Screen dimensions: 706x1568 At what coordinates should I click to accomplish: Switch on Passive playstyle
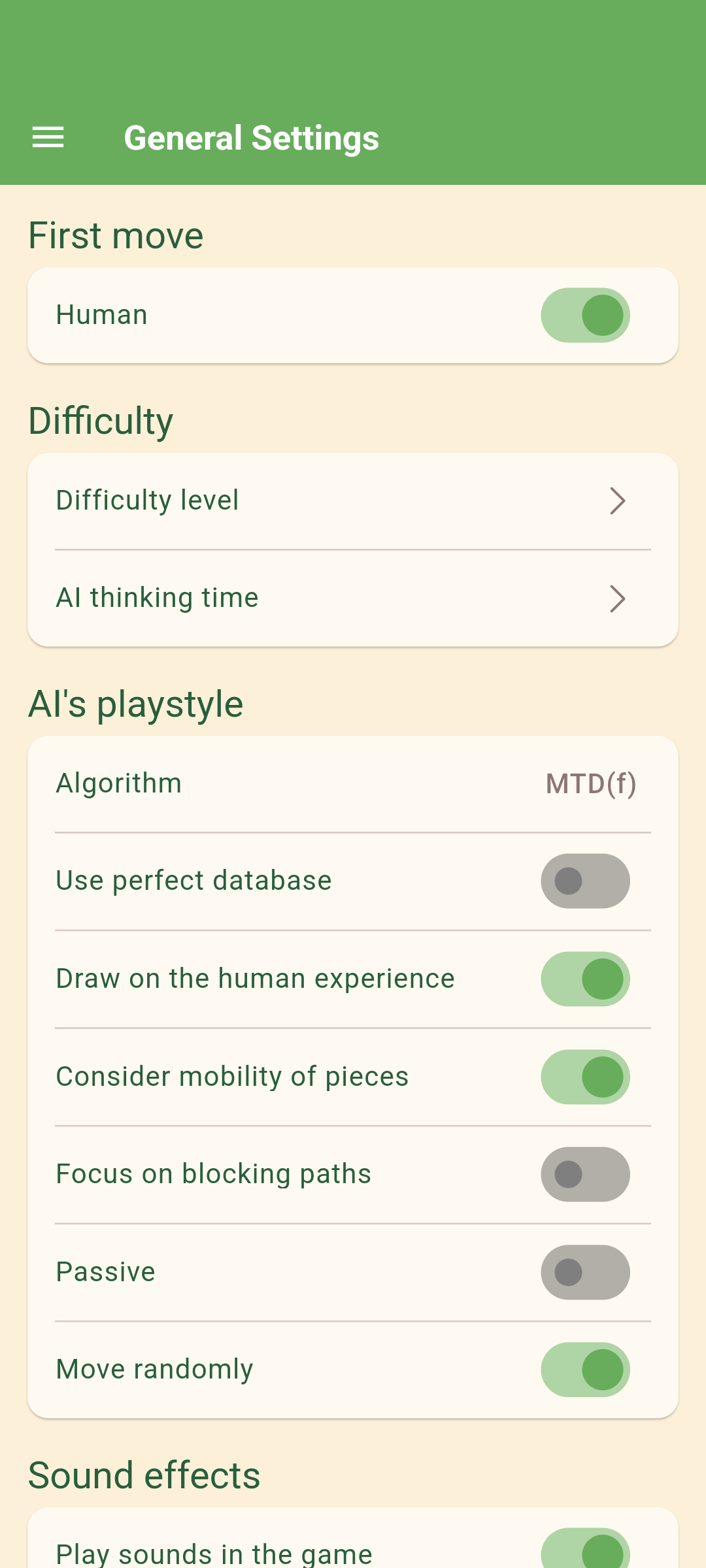[x=585, y=1272]
